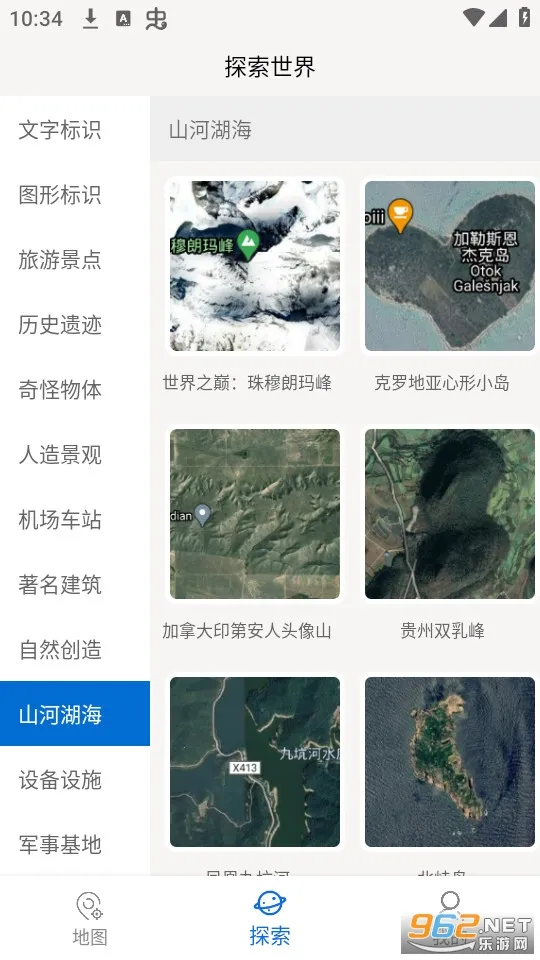The image size is (540, 960).
Task: Open the 珠穆朗玛峰 satellite tile
Action: click(255, 266)
